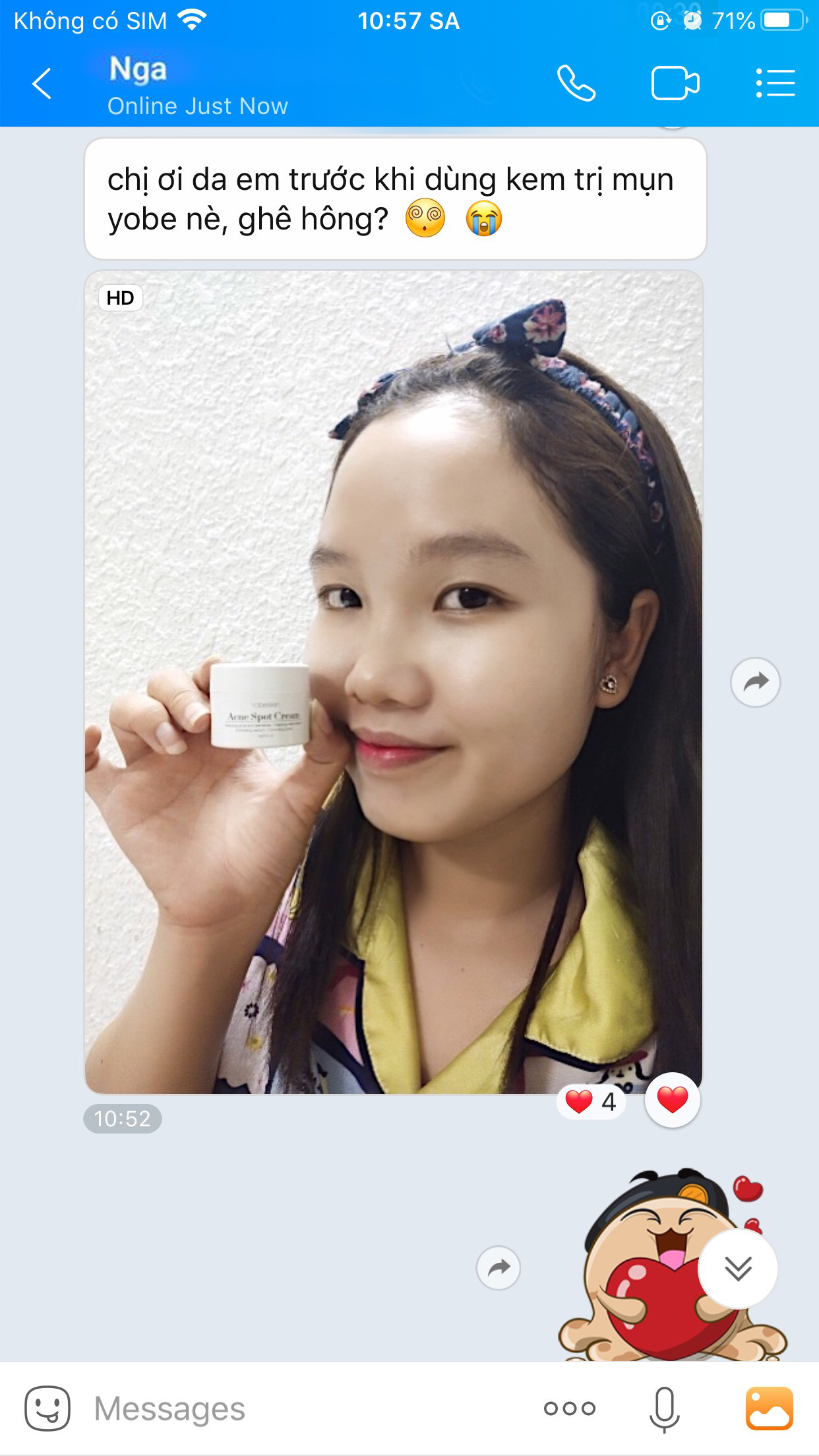This screenshot has width=819, height=1456.
Task: Start a voice call with Nga
Action: (576, 84)
